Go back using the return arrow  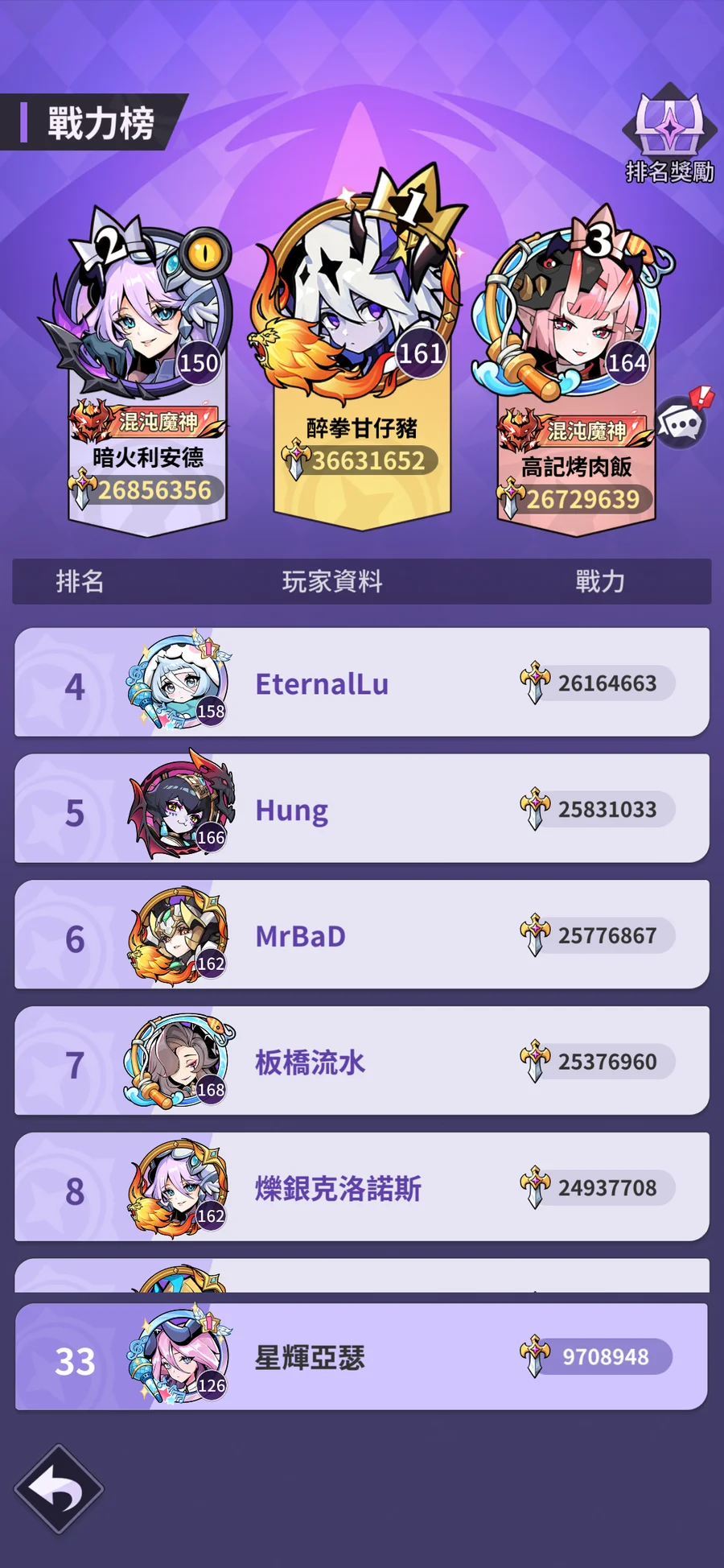click(59, 1489)
